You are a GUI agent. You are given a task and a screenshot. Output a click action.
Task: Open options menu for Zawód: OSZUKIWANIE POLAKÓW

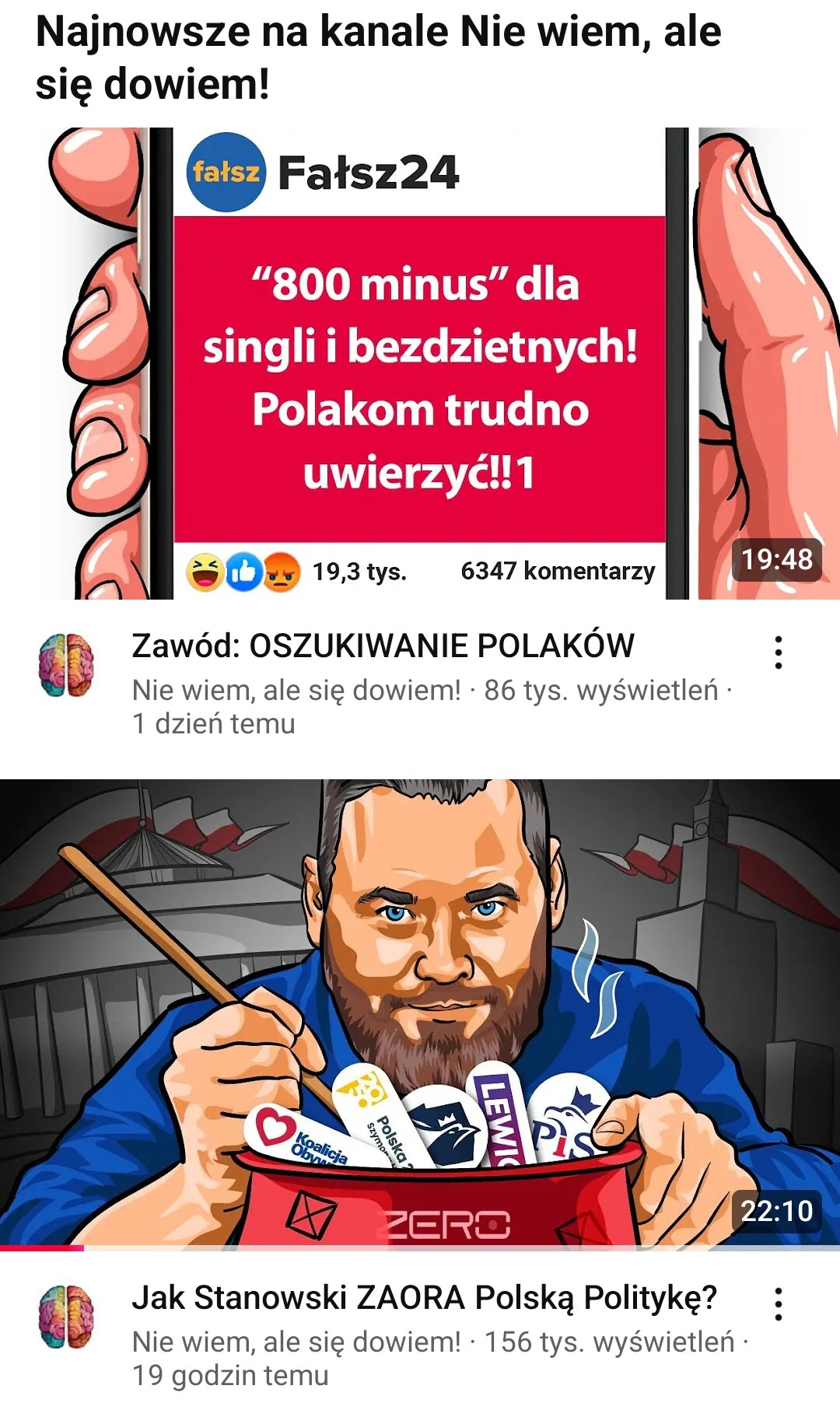point(778,653)
